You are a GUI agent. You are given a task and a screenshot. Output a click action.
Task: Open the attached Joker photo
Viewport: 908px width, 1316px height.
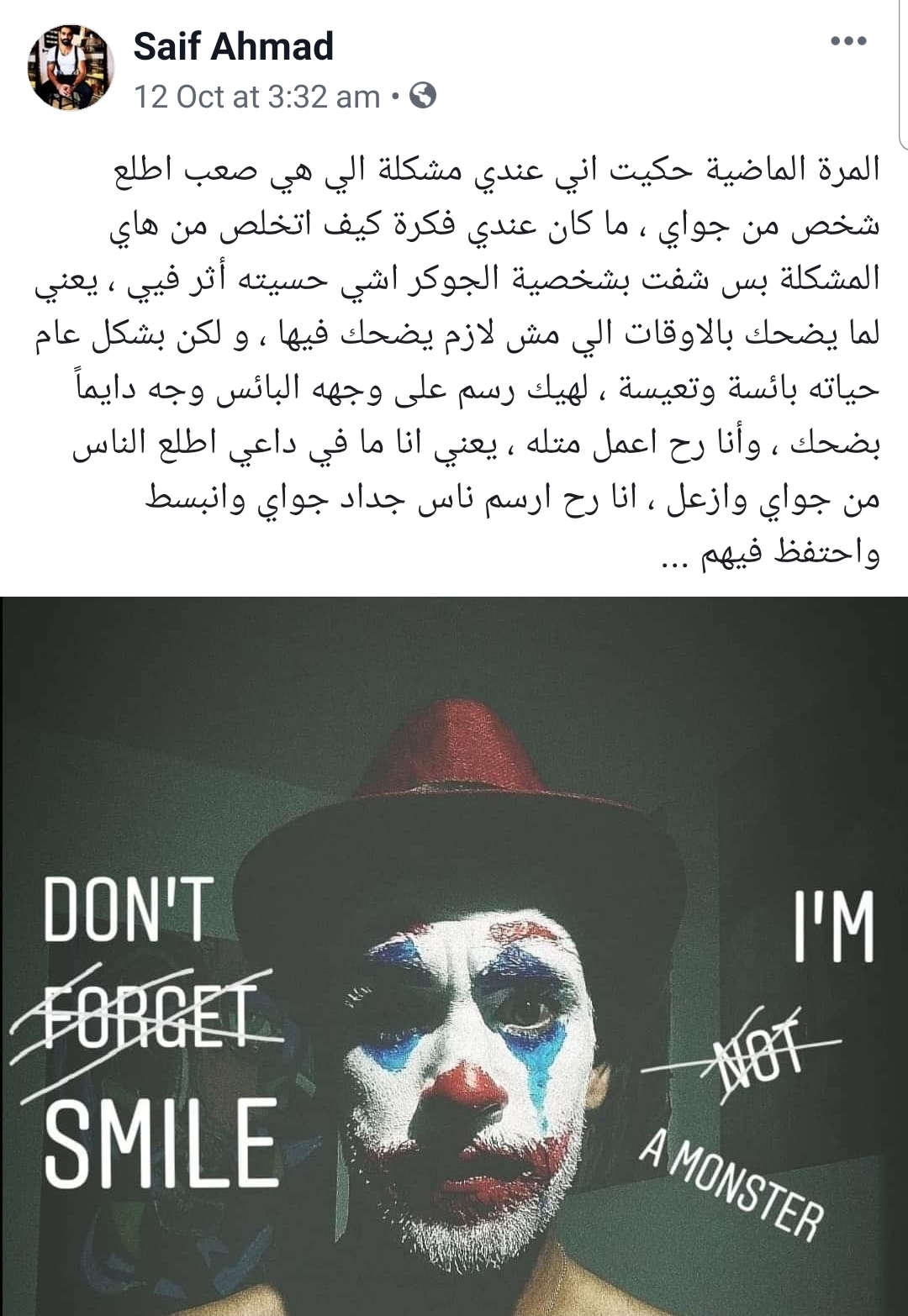(x=454, y=955)
